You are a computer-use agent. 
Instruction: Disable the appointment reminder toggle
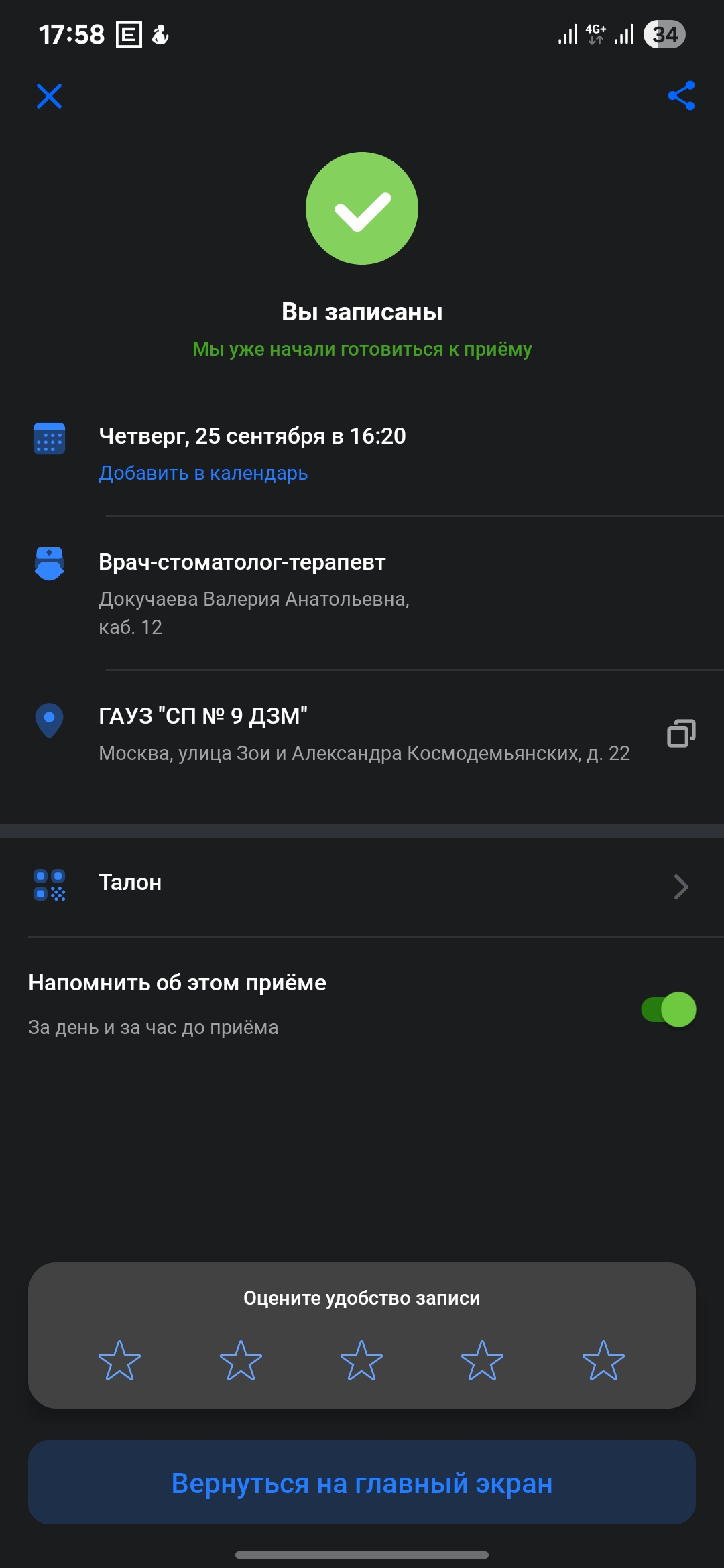[668, 1009]
